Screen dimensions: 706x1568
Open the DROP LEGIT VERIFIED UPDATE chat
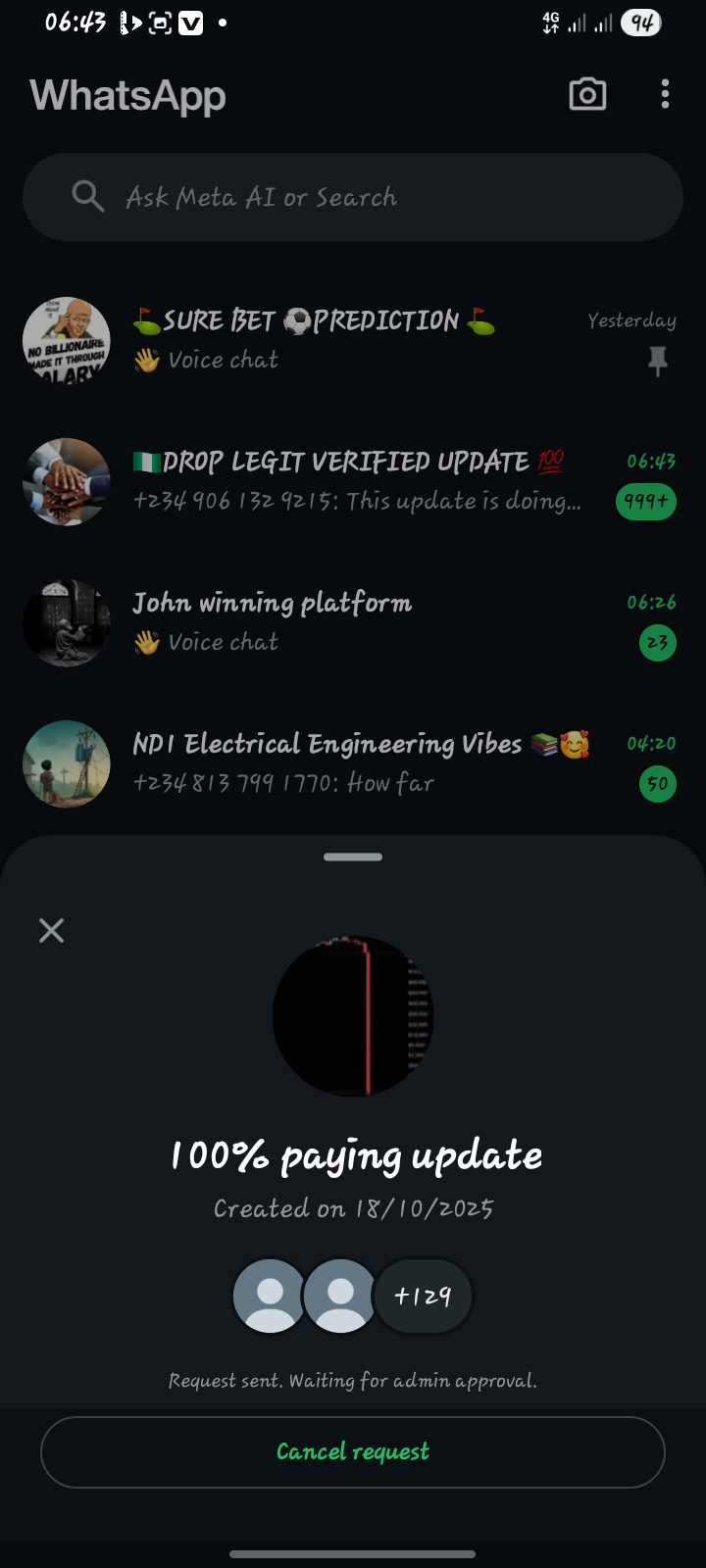click(x=353, y=481)
